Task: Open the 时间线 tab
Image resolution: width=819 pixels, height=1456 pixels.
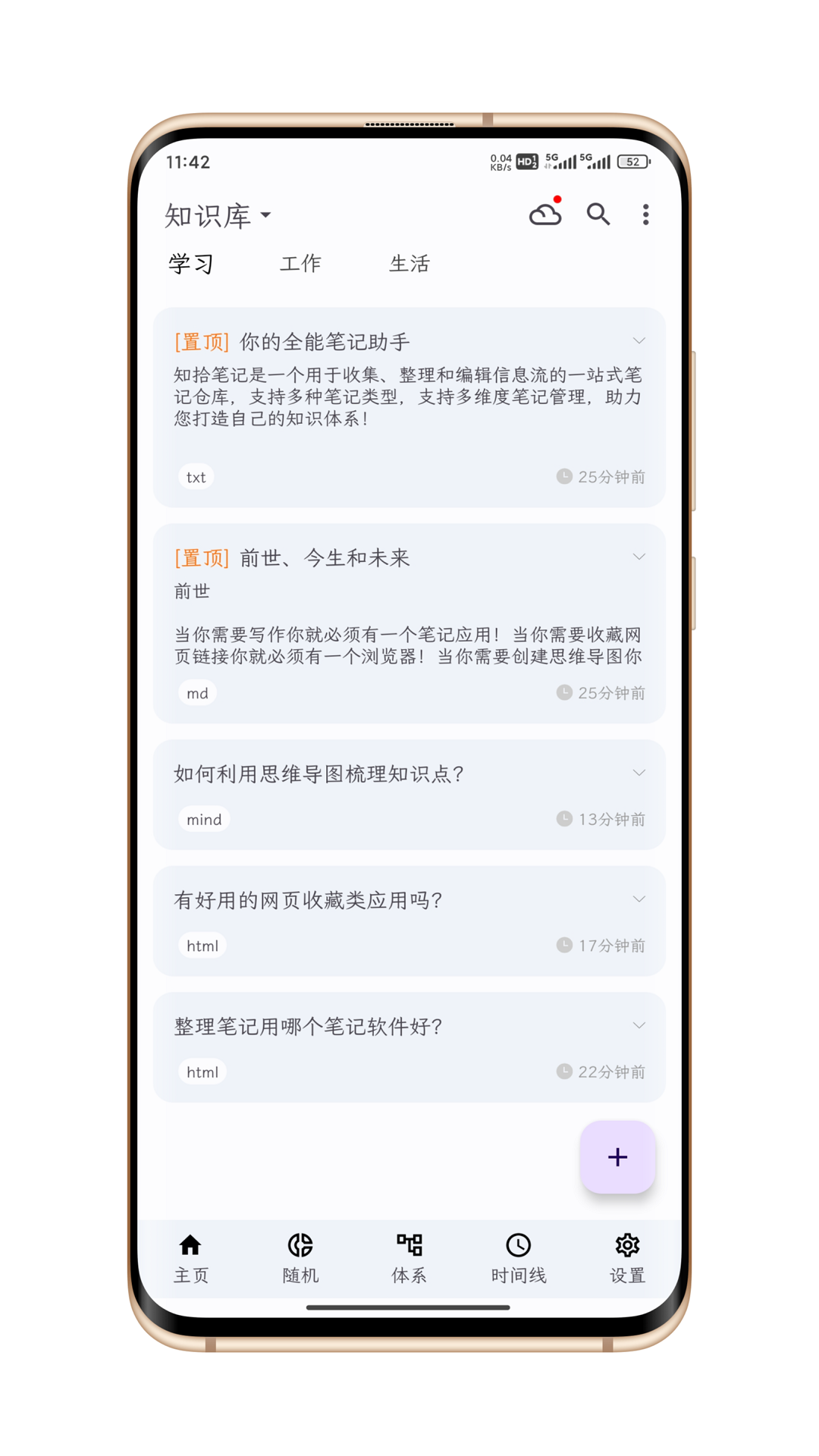Action: pyautogui.click(x=519, y=1257)
